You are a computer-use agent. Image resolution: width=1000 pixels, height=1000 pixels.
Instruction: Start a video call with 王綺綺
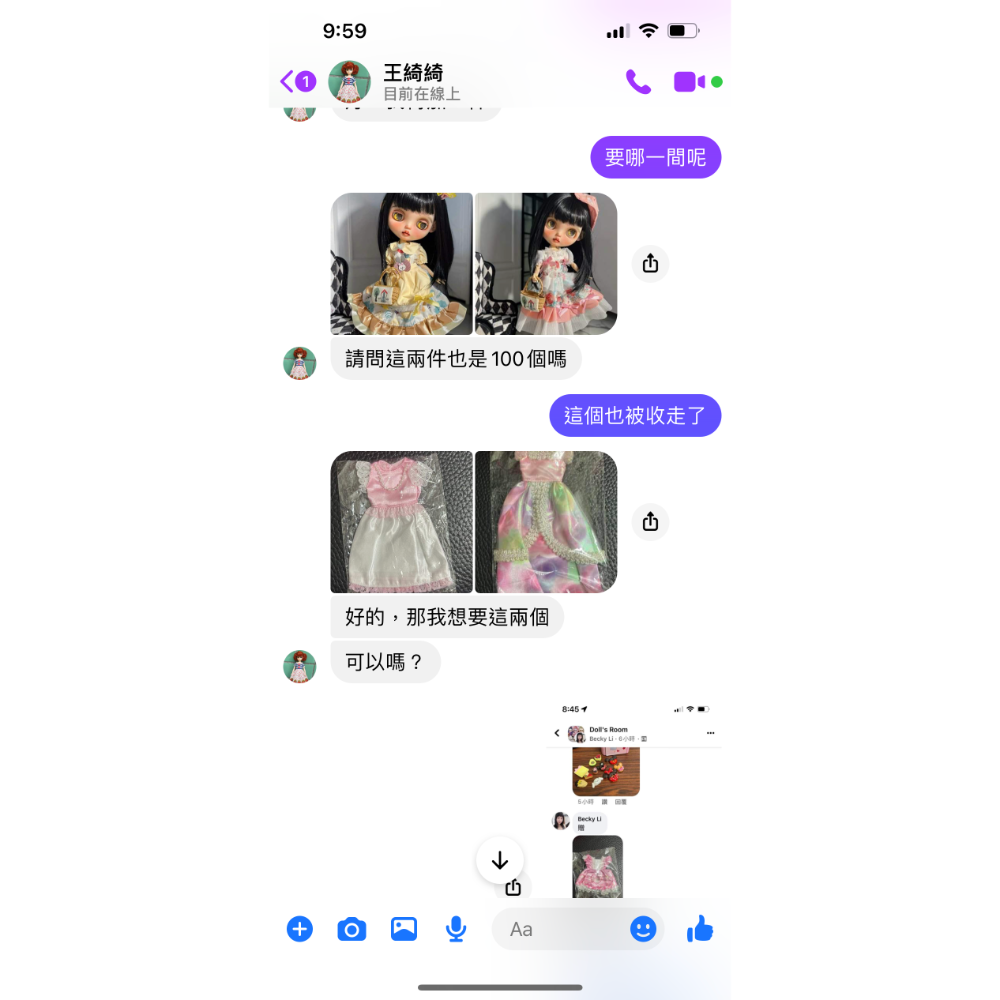(x=690, y=82)
